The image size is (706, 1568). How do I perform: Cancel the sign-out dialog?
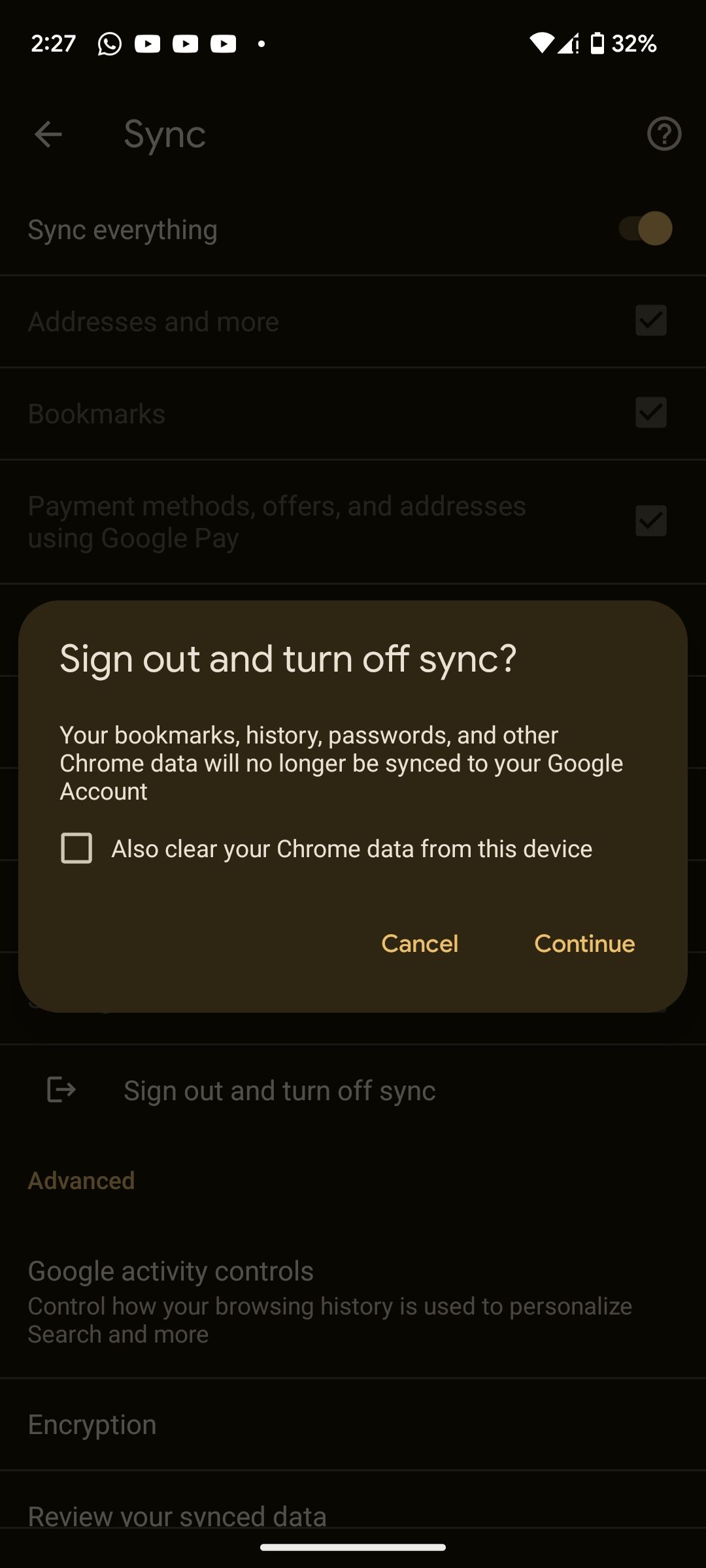419,943
